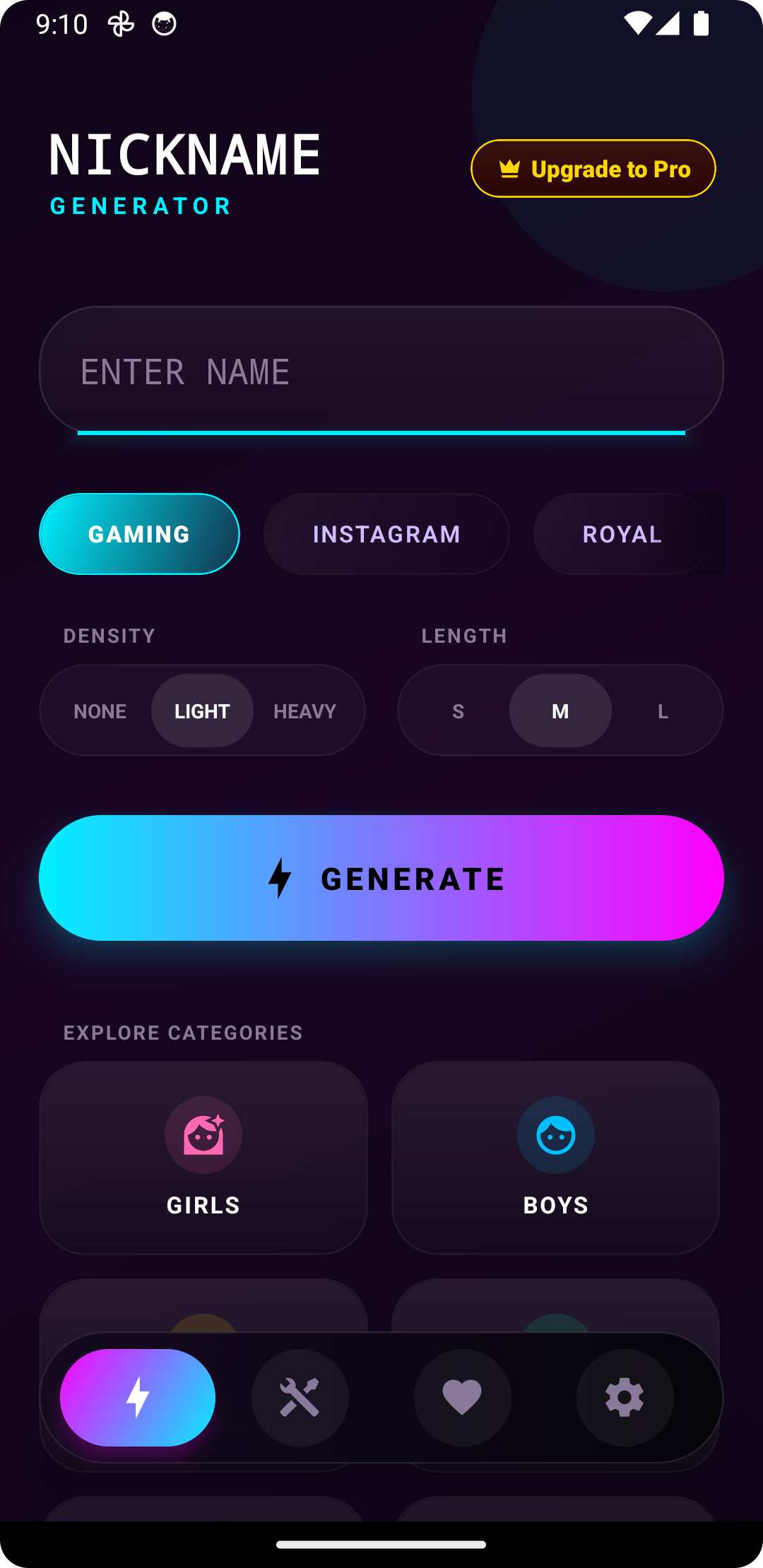Tap the Boys category face icon
763x1568 pixels.
point(555,1134)
